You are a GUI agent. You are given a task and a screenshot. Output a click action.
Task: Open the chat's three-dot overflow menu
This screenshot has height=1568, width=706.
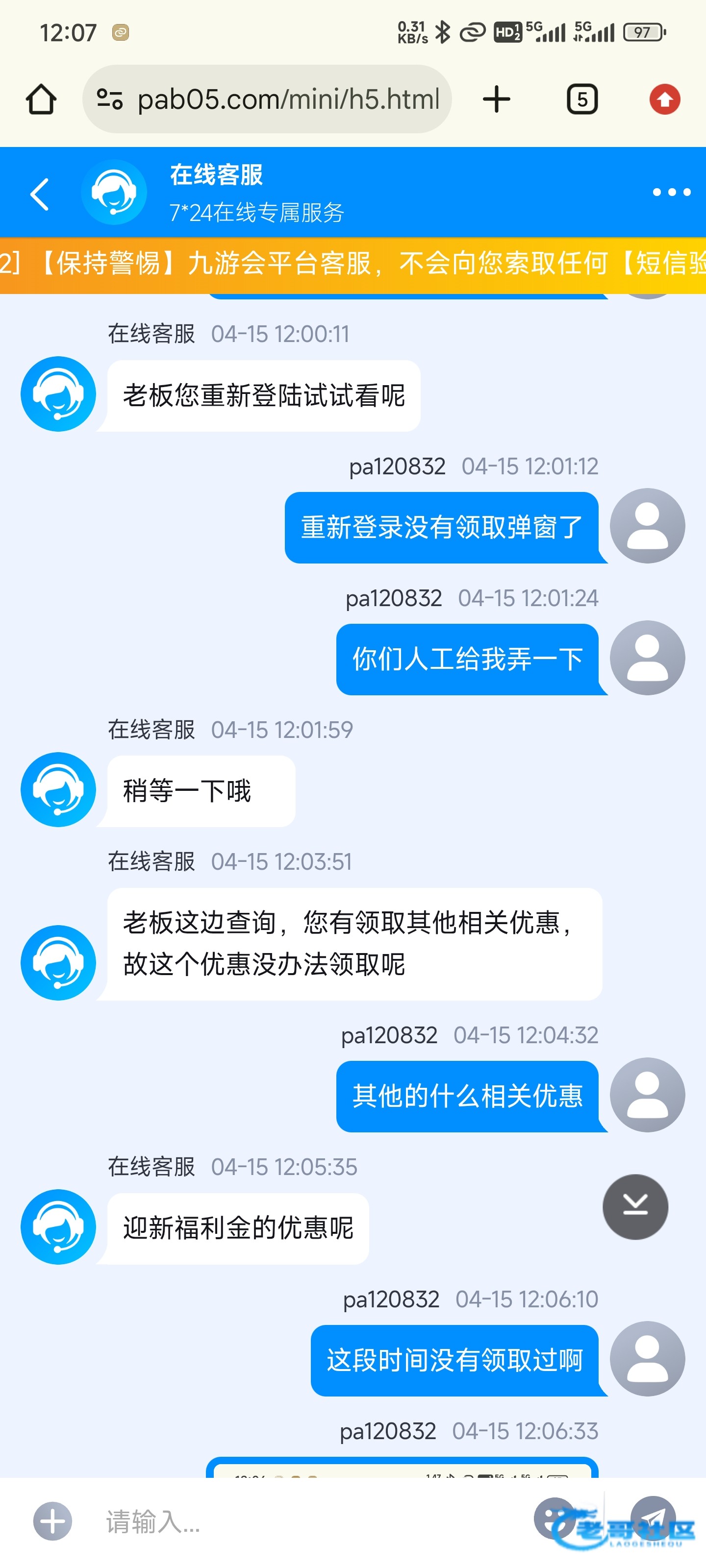[671, 193]
